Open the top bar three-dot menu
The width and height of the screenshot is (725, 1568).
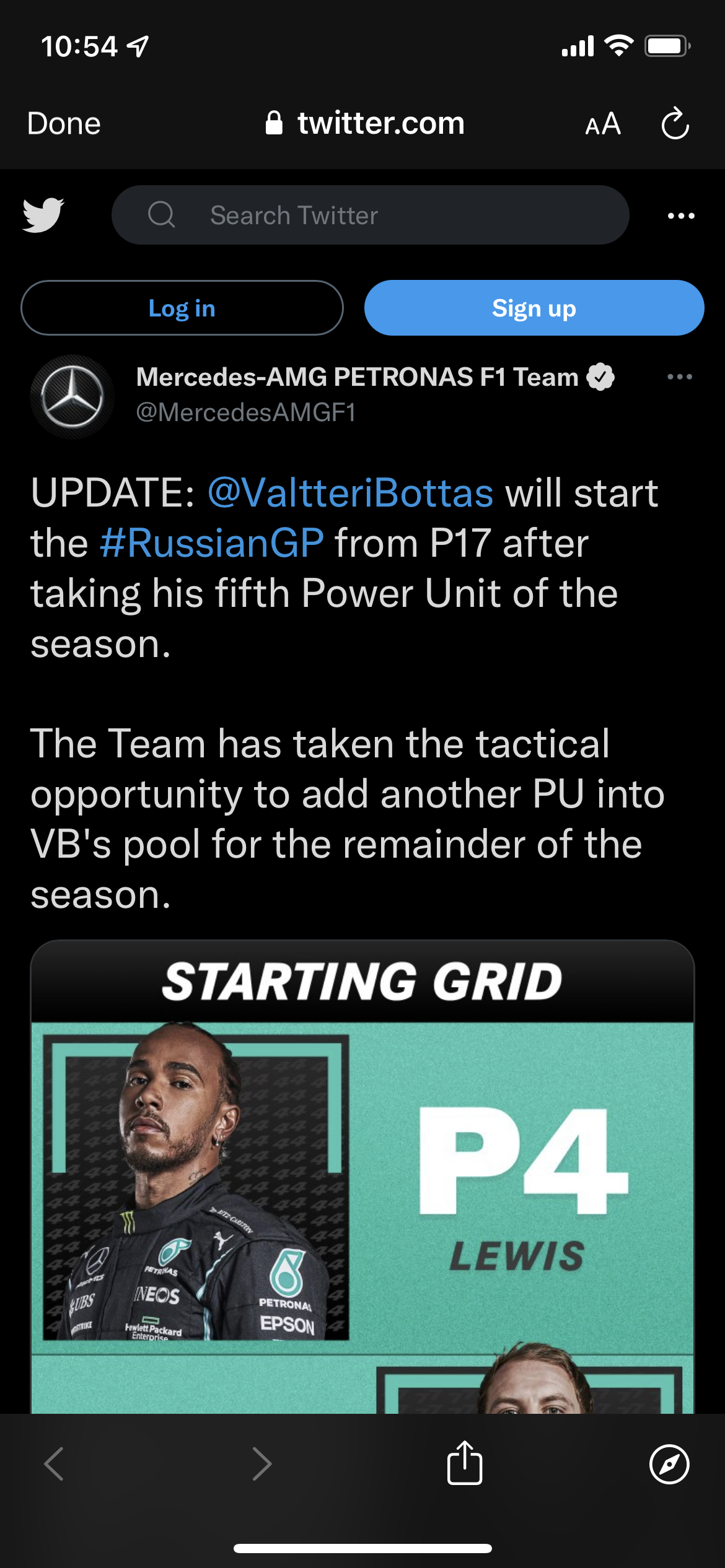click(x=681, y=216)
